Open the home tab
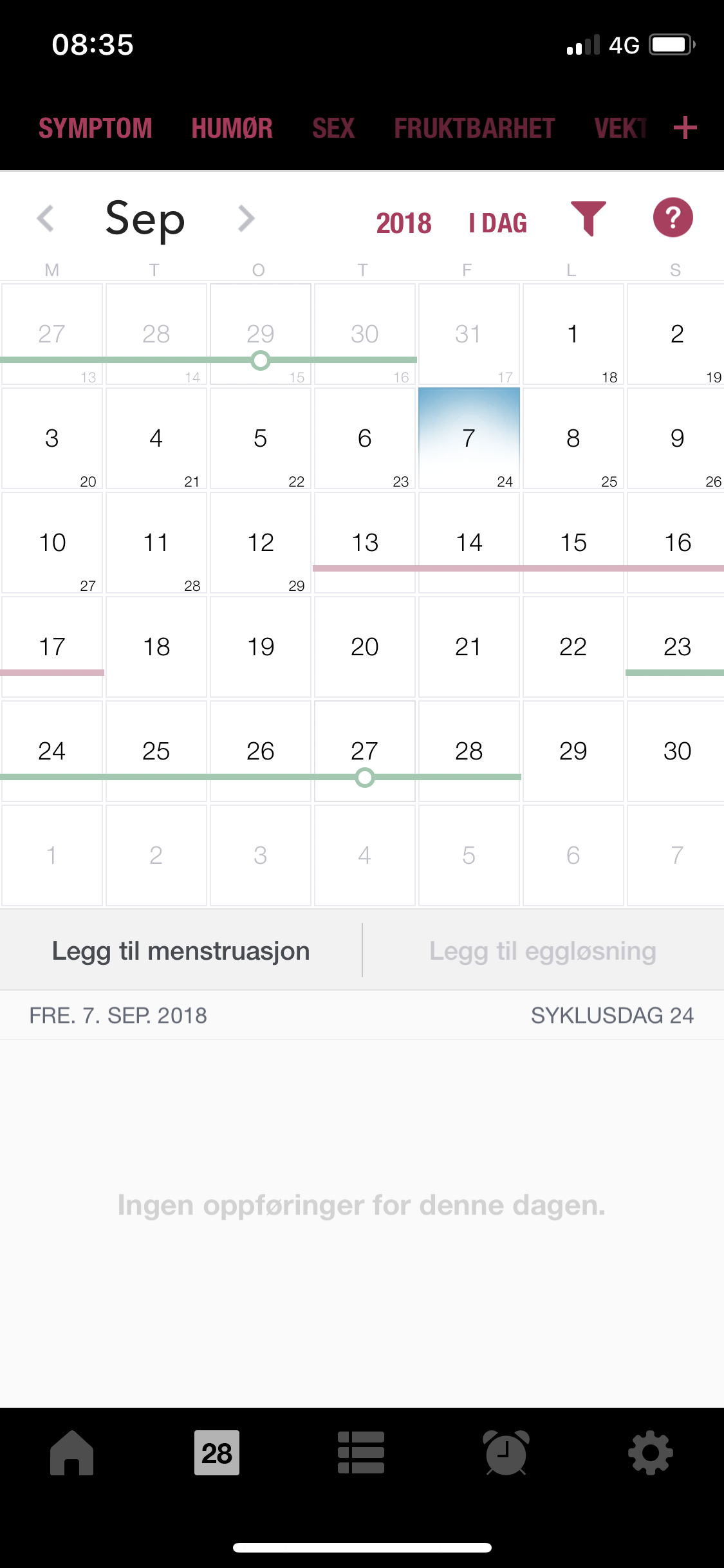724x1568 pixels. click(72, 1453)
